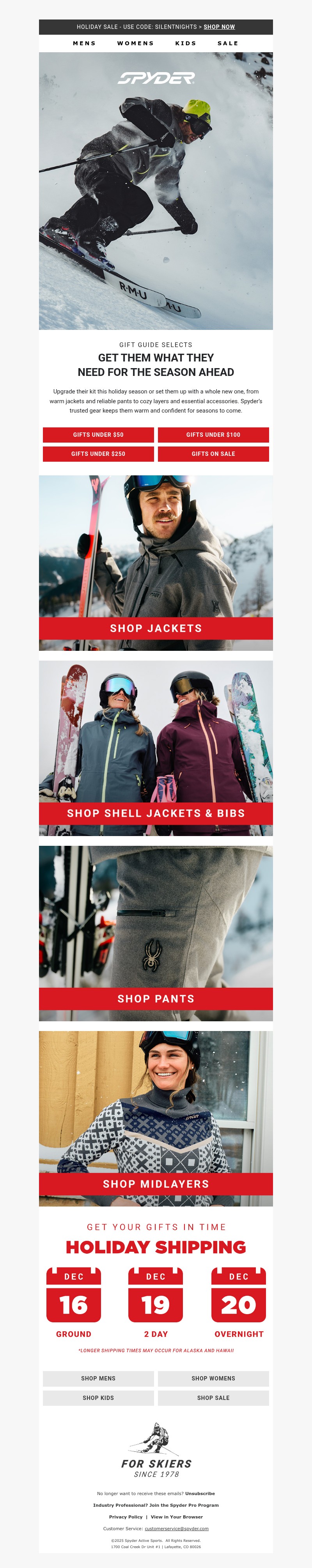Unsubscribe from these emails
Screen dimensions: 312x1568
pyautogui.click(x=200, y=1494)
